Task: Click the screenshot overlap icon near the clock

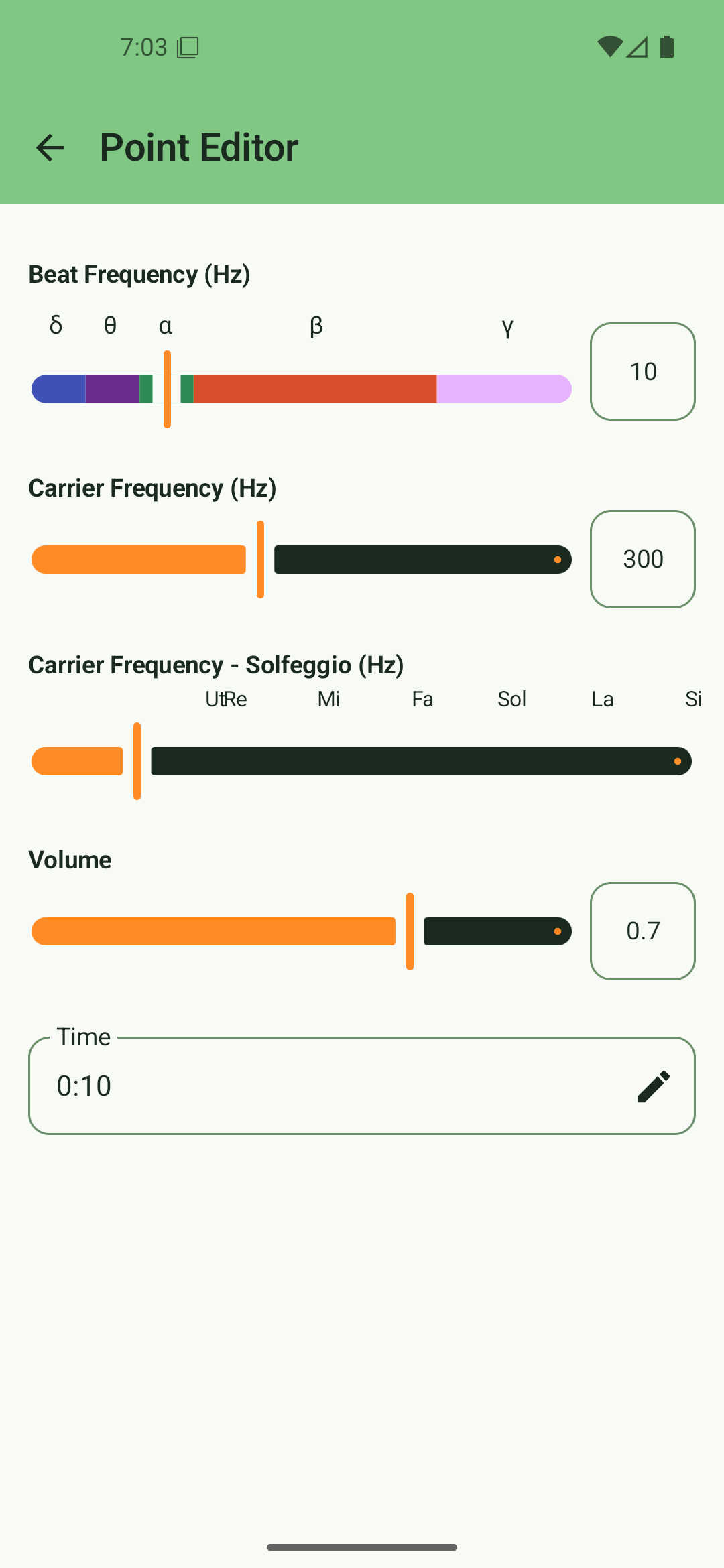Action: point(188,47)
